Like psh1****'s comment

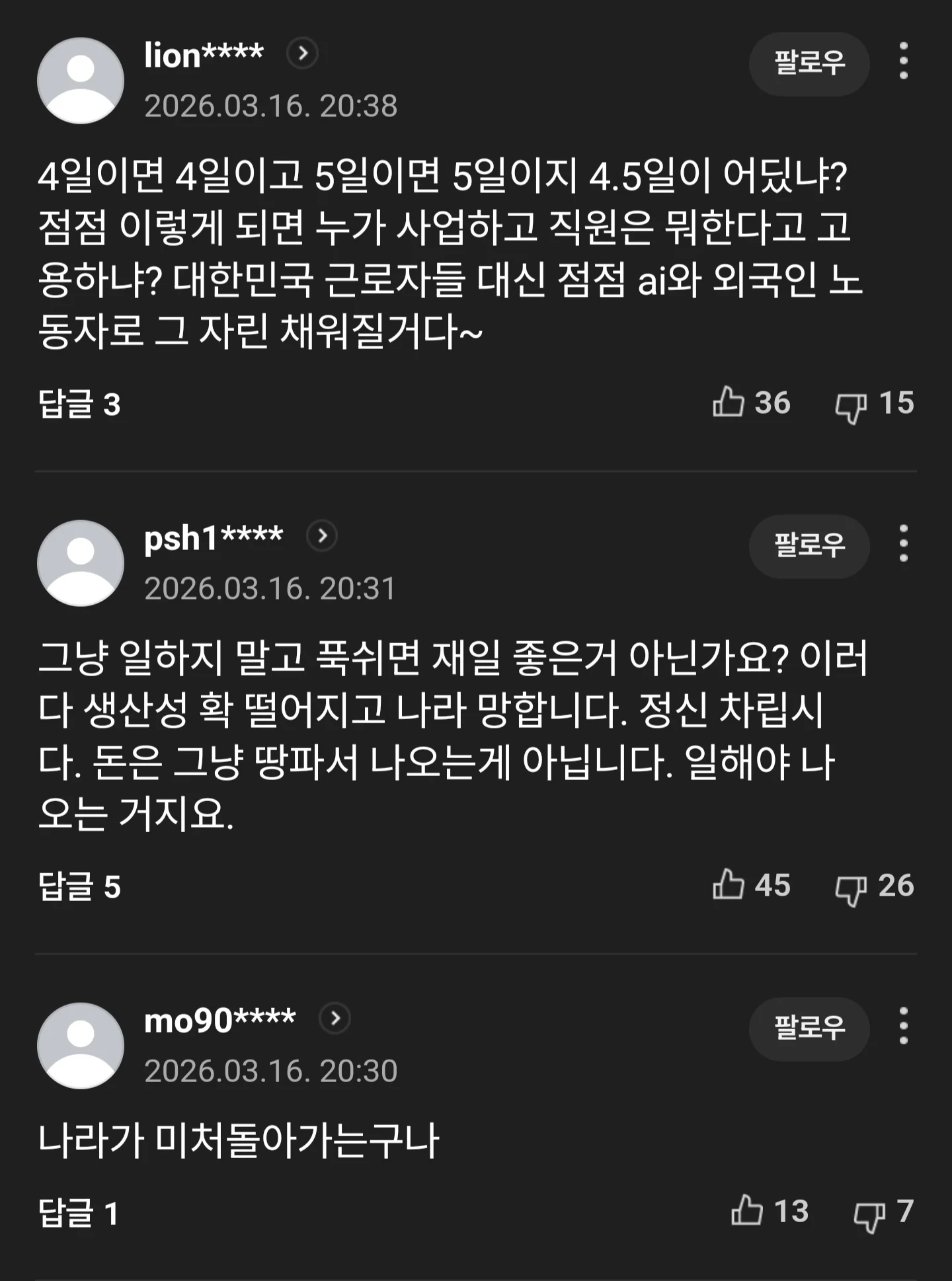(x=729, y=884)
